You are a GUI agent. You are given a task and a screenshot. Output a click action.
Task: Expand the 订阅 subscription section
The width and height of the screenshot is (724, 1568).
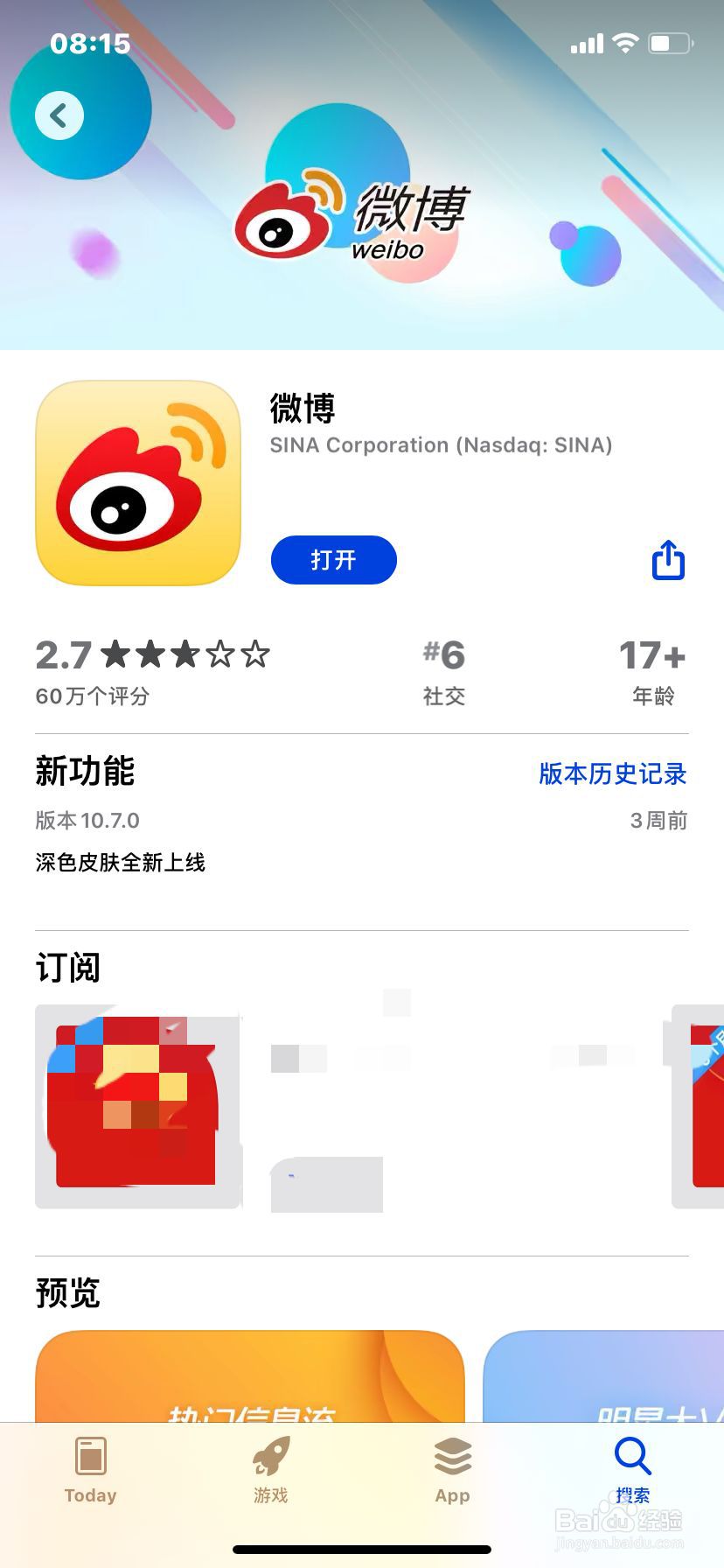pyautogui.click(x=67, y=967)
